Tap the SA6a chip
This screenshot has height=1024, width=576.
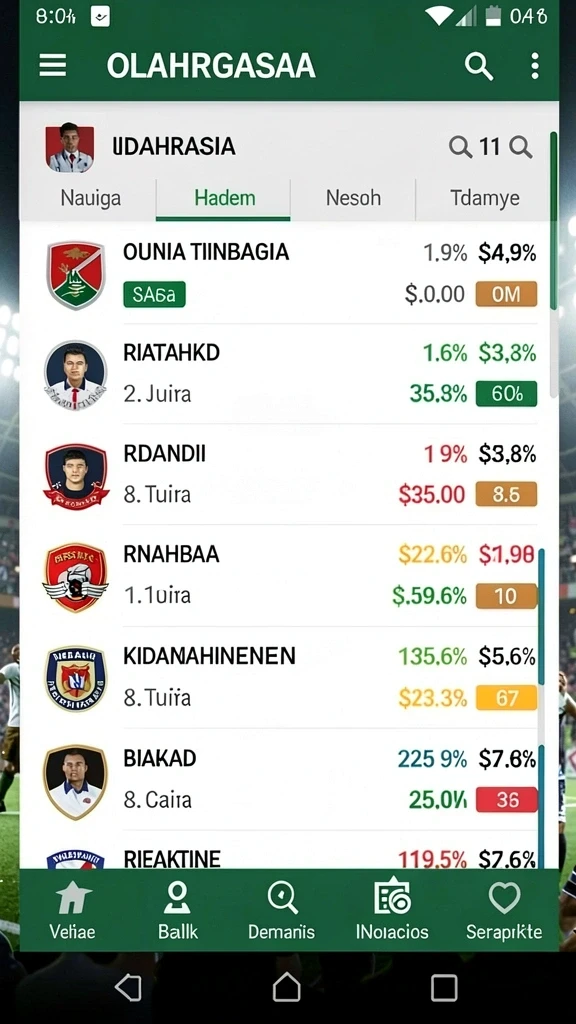(154, 295)
